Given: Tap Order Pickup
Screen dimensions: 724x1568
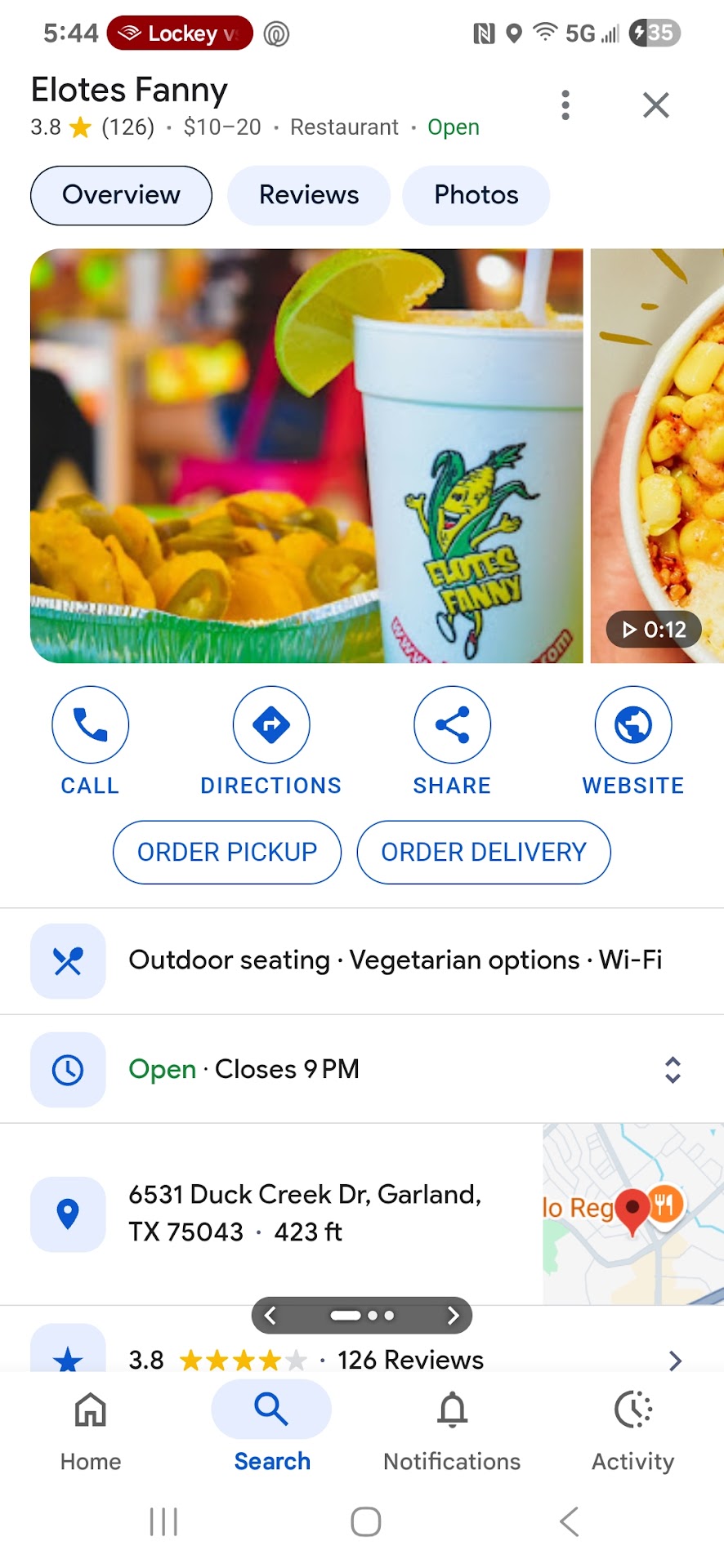Looking at the screenshot, I should point(227,853).
